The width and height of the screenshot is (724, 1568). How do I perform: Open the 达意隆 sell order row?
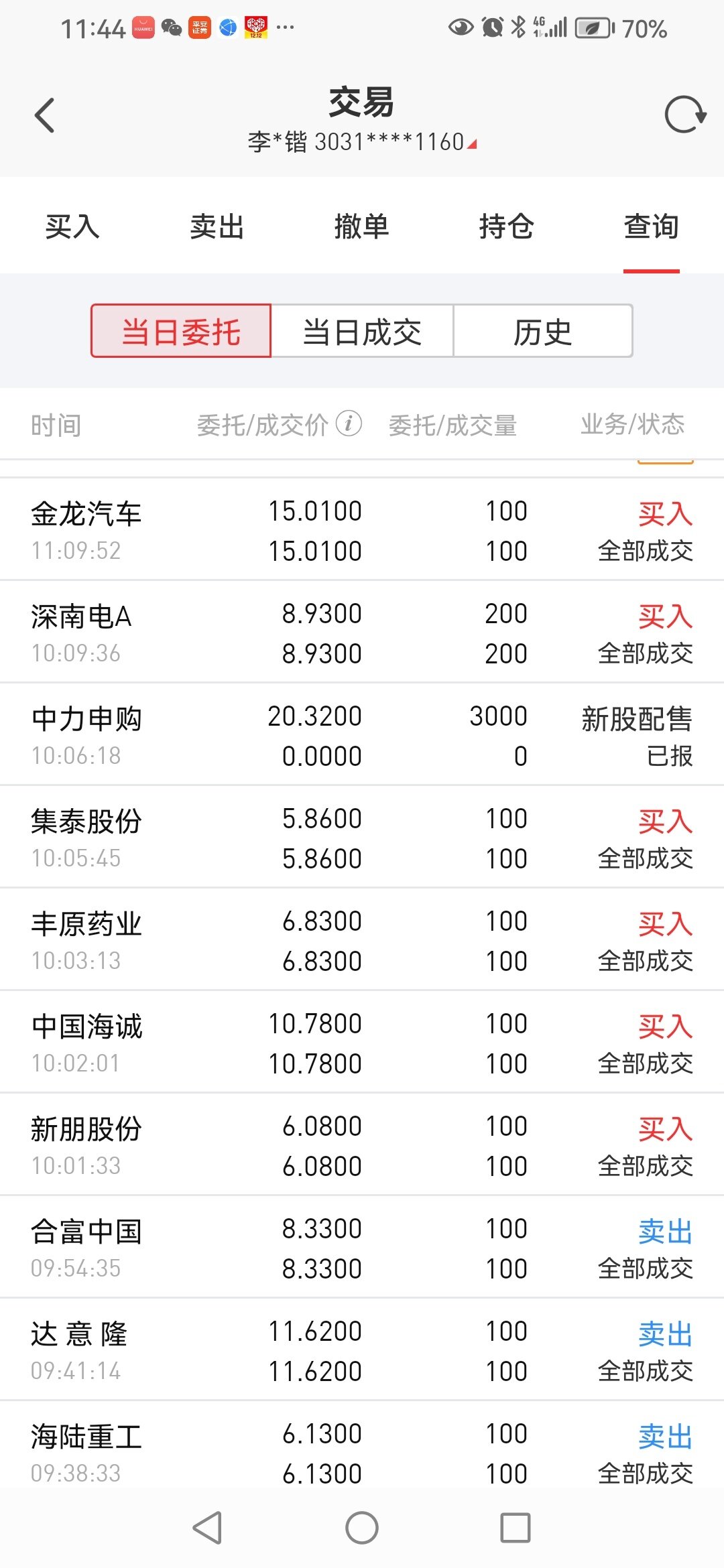(x=362, y=1350)
